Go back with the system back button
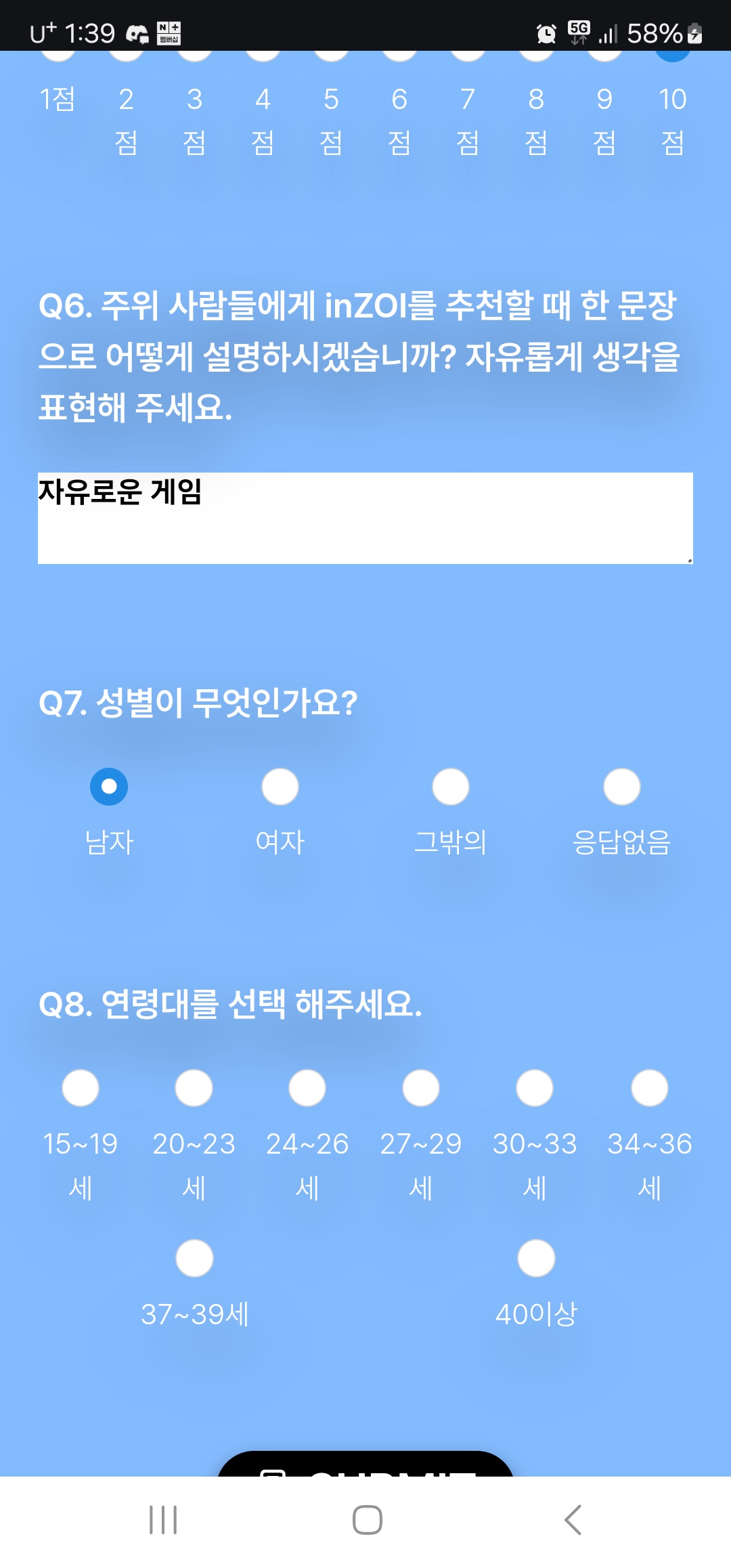The width and height of the screenshot is (731, 1568). tap(573, 1520)
